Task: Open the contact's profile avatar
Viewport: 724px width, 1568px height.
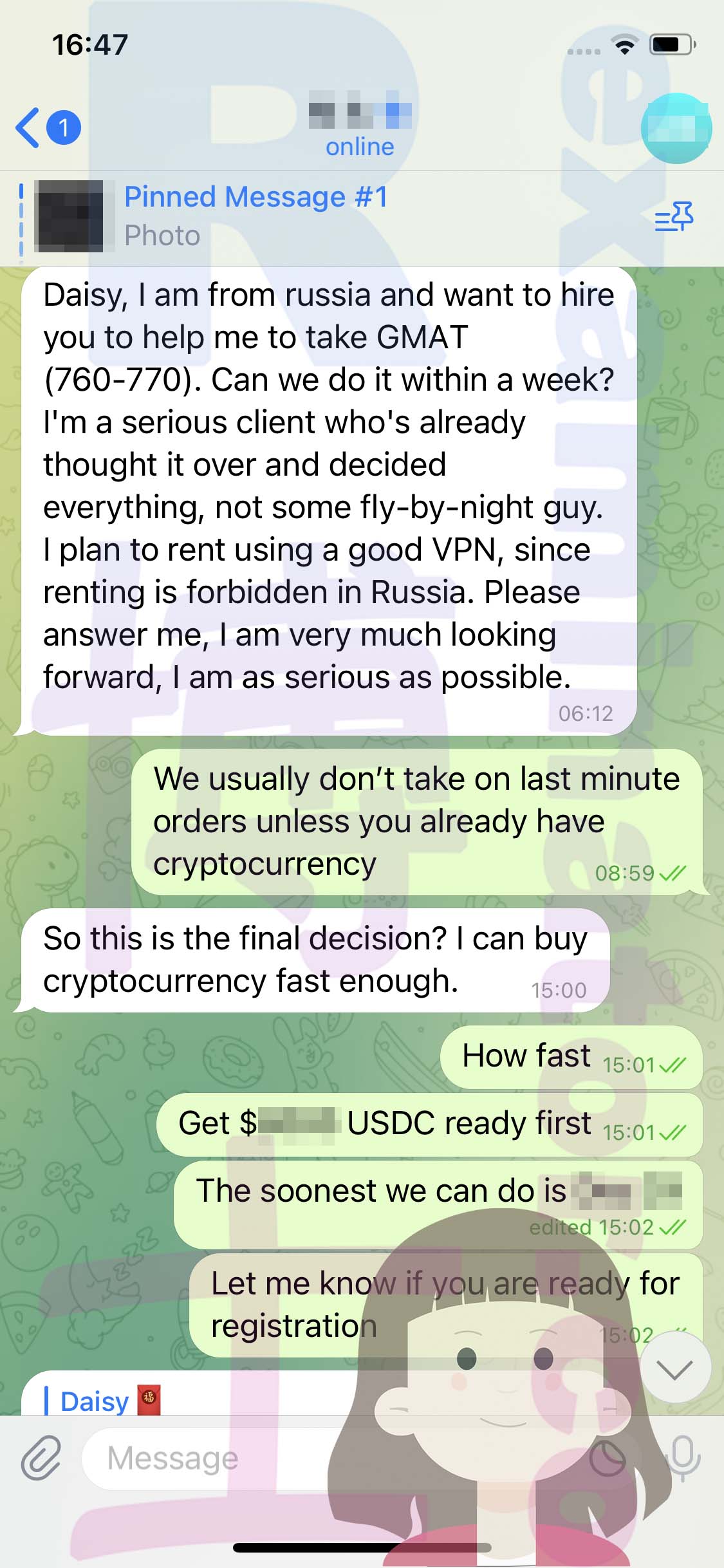Action: point(676,128)
